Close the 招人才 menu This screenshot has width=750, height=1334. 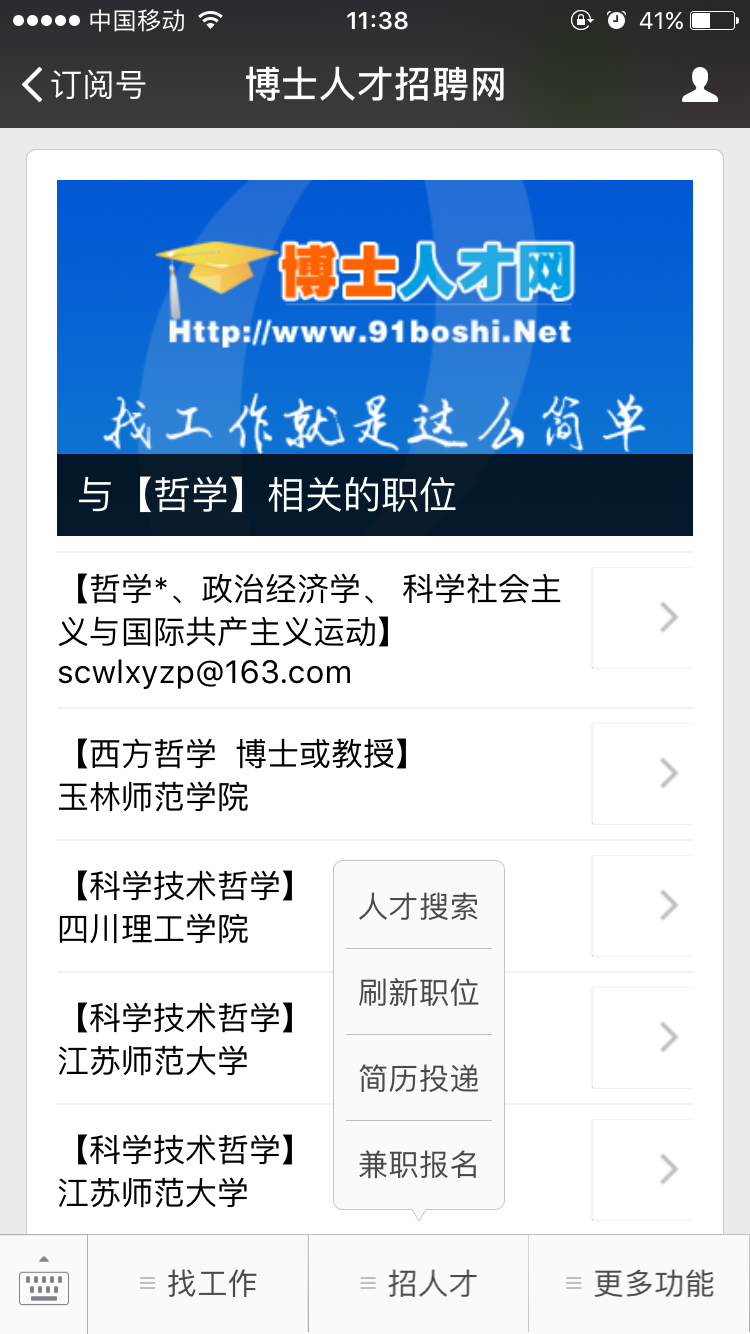(x=419, y=1284)
